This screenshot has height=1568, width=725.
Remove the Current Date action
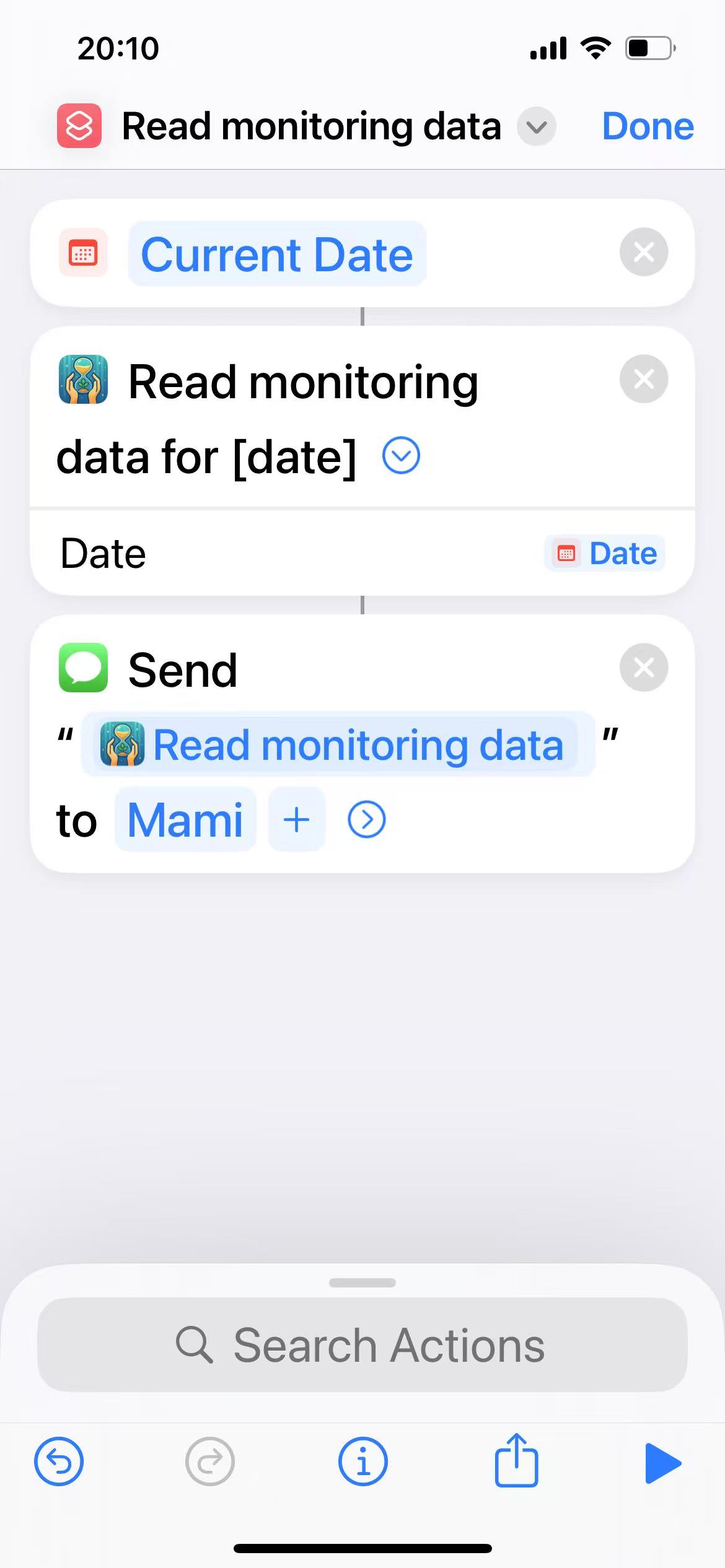pos(643,252)
